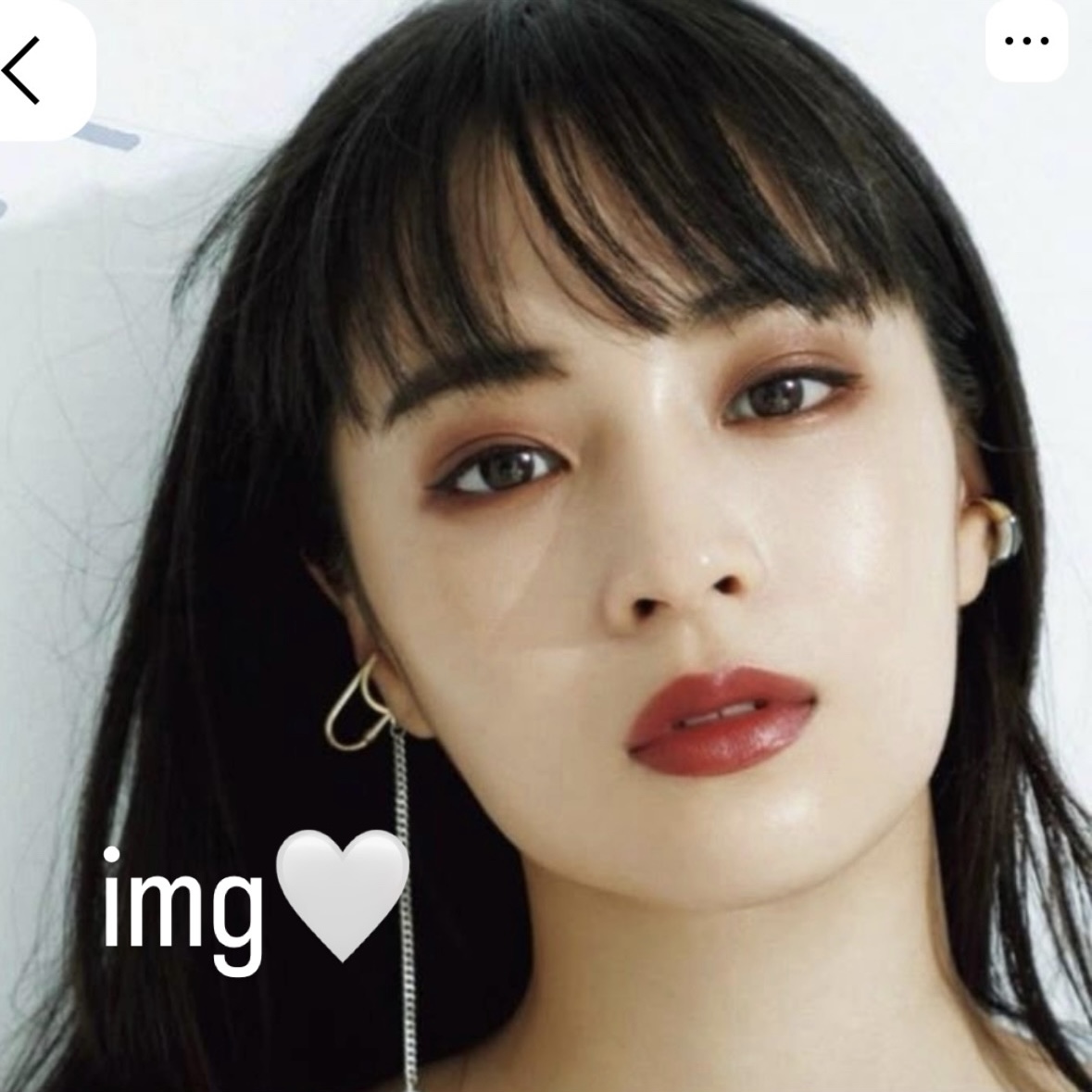1092x1092 pixels.
Task: Open the three-dot overflow menu
Action: (1025, 41)
